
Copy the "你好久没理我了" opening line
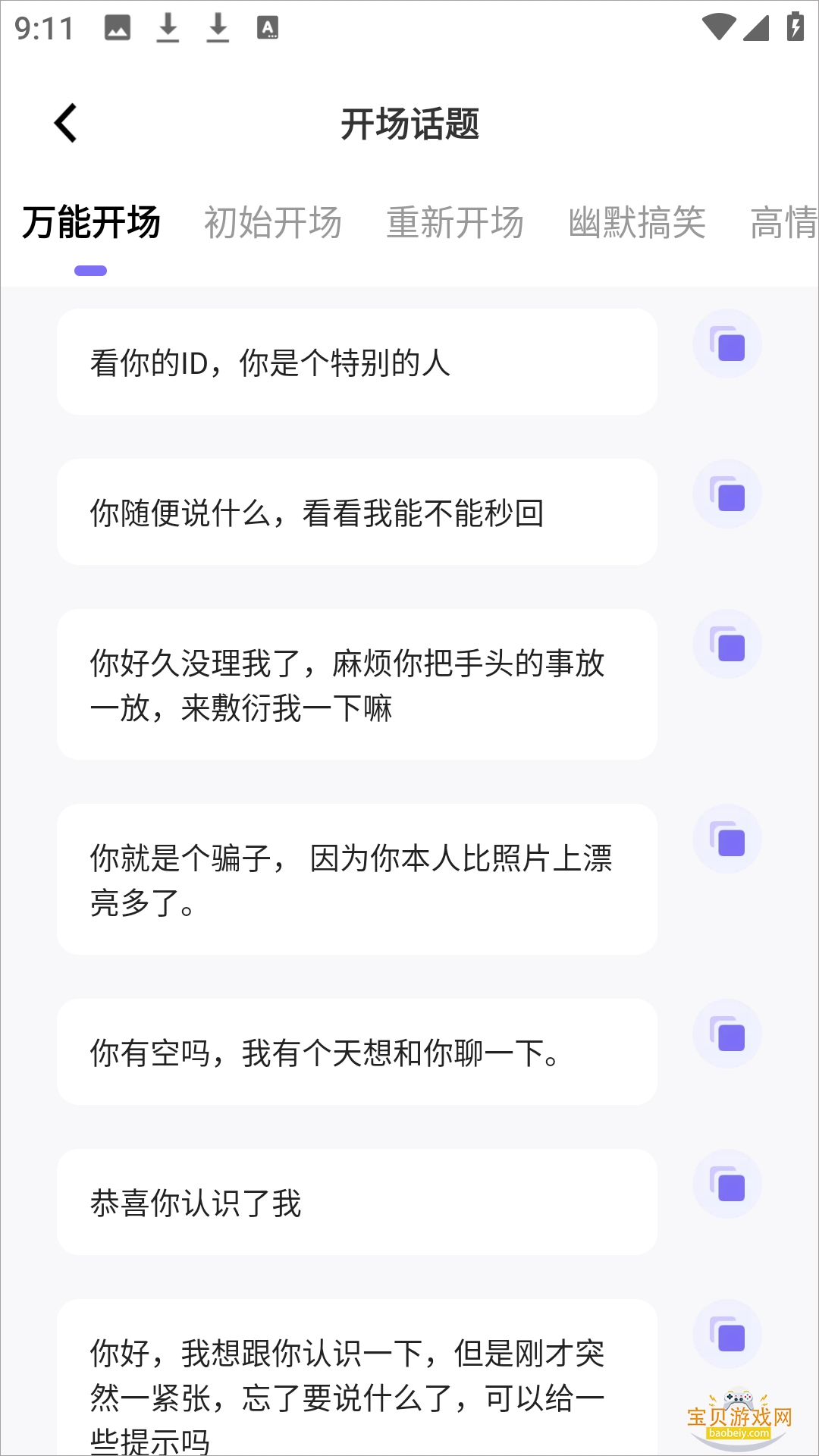click(726, 643)
